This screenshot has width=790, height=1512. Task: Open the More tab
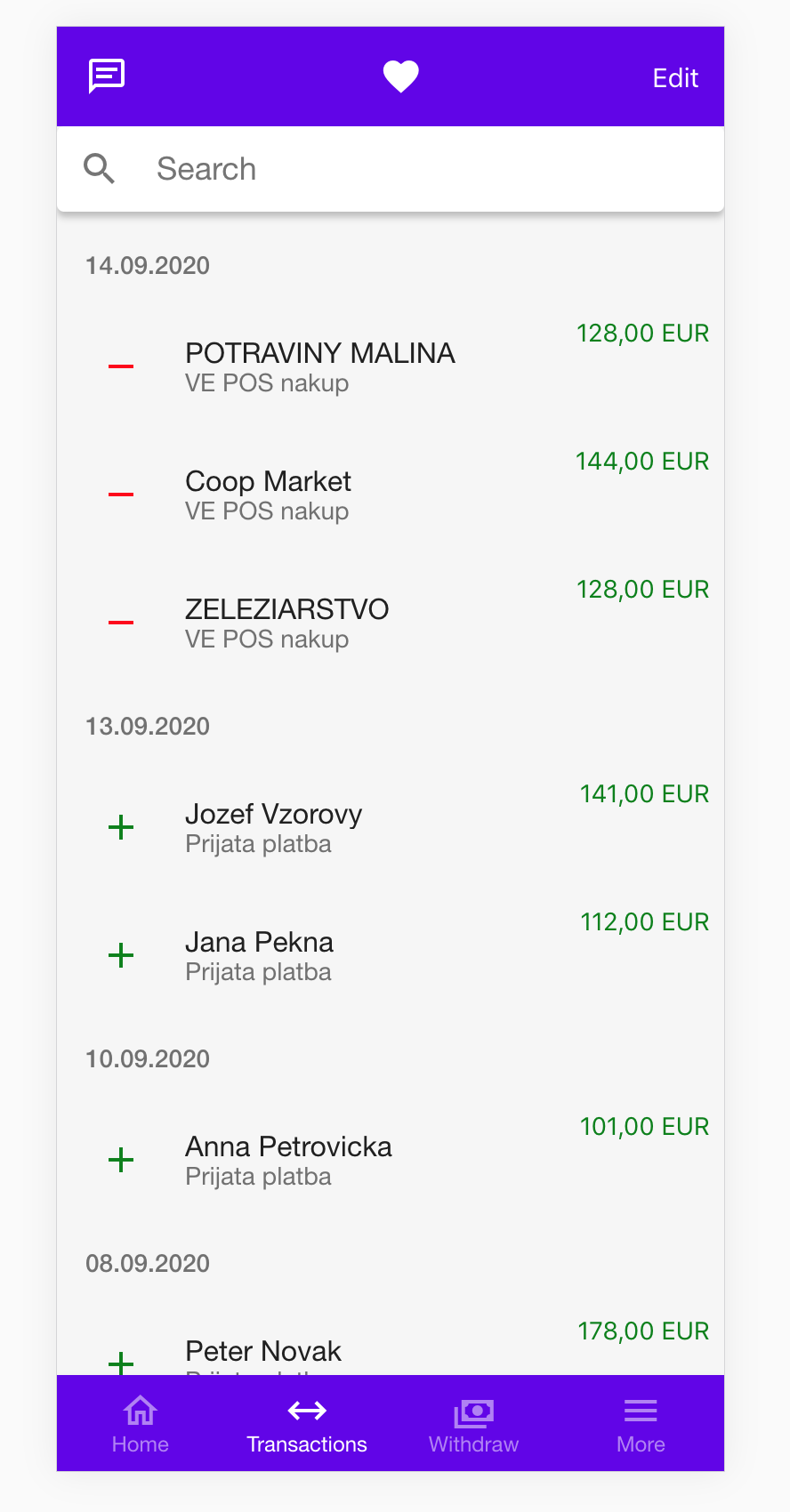coord(641,1424)
